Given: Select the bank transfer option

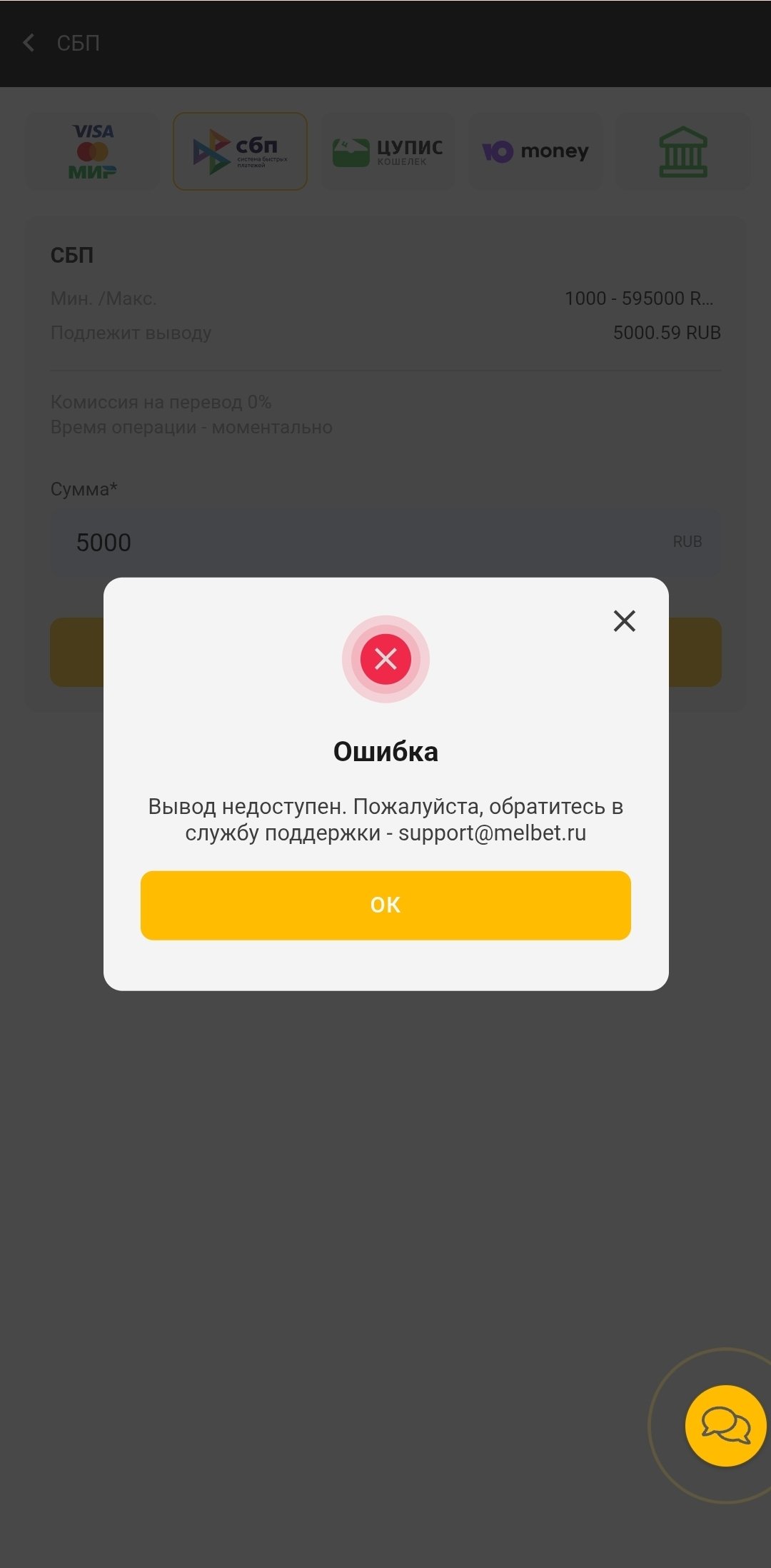Looking at the screenshot, I should [x=682, y=151].
